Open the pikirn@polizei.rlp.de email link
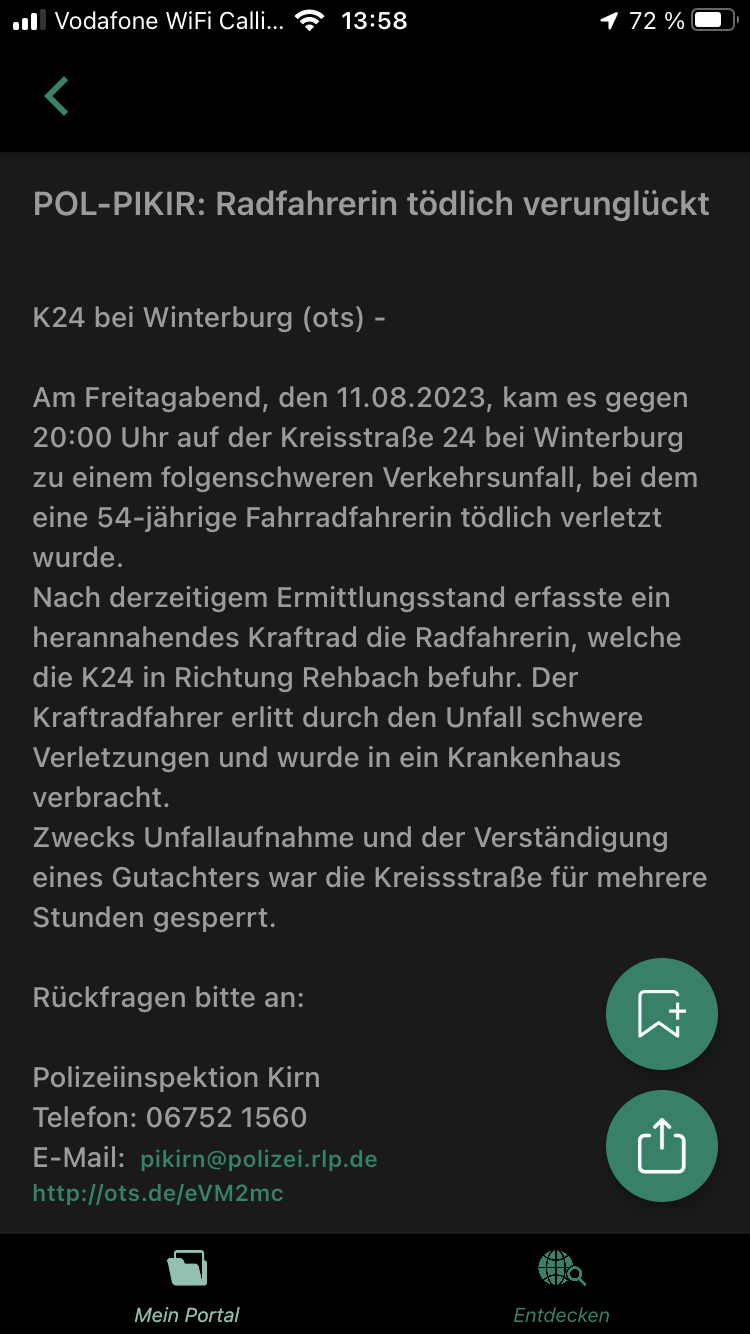 (x=258, y=1159)
